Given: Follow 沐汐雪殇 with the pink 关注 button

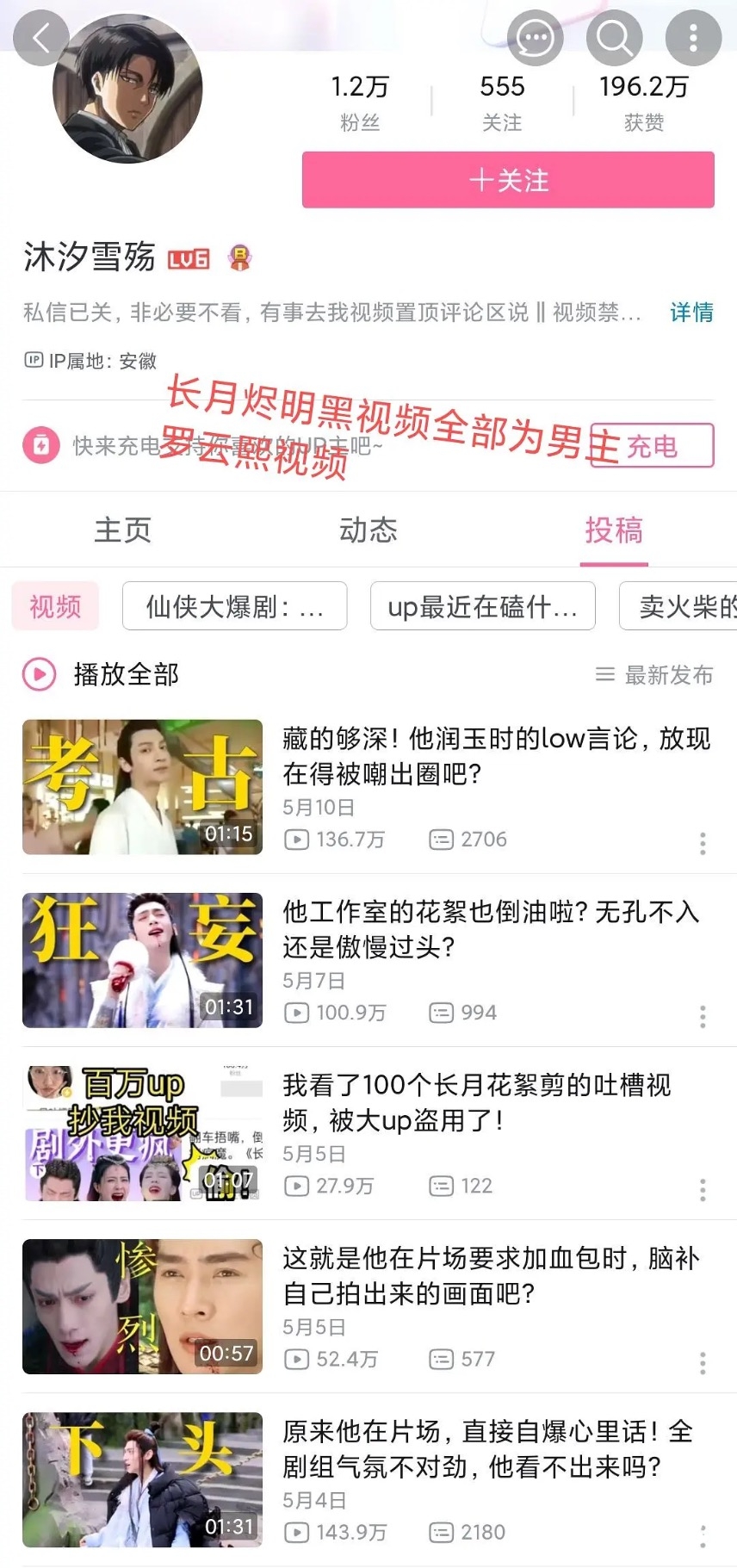Looking at the screenshot, I should 508,180.
